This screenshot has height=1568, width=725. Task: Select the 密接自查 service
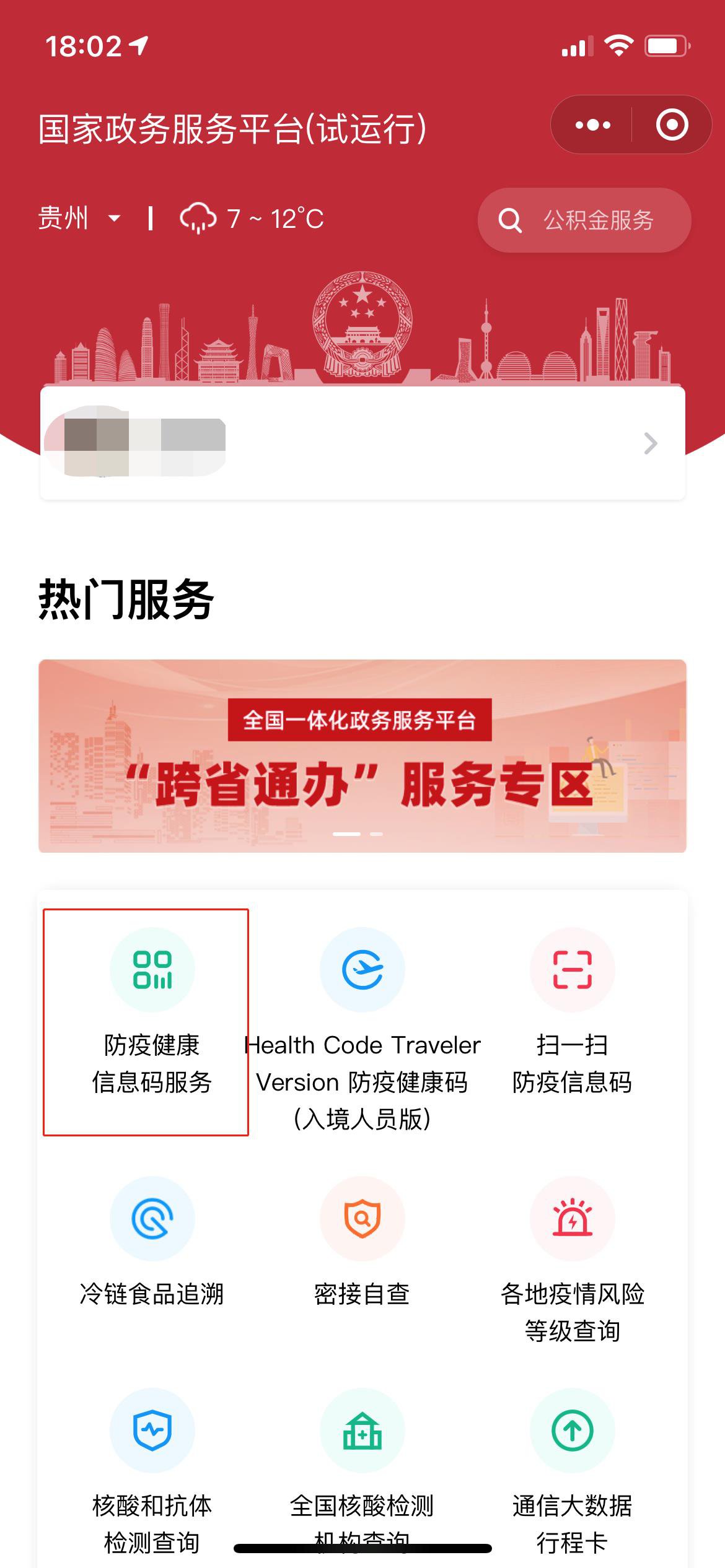click(x=362, y=1245)
